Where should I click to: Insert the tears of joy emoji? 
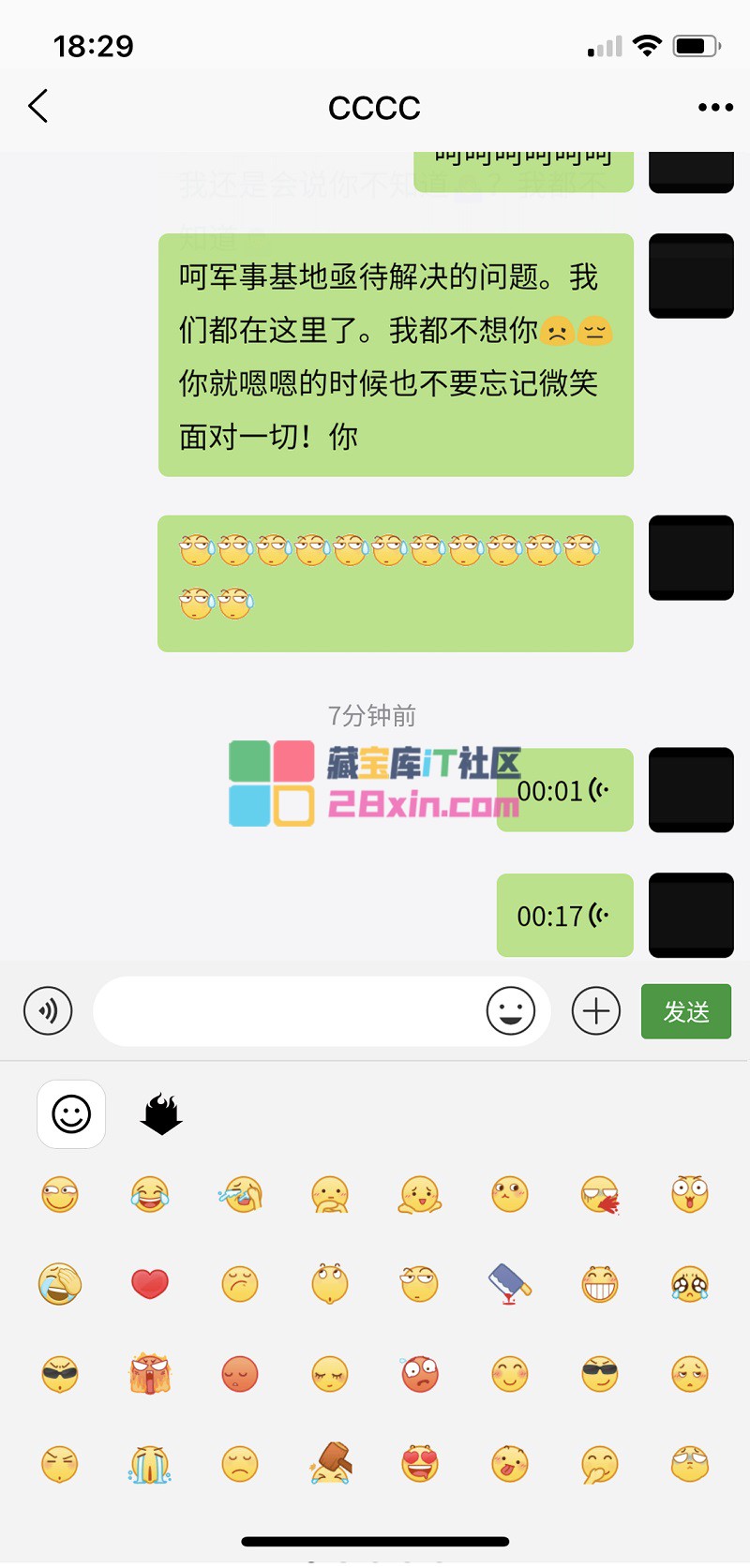point(150,1195)
